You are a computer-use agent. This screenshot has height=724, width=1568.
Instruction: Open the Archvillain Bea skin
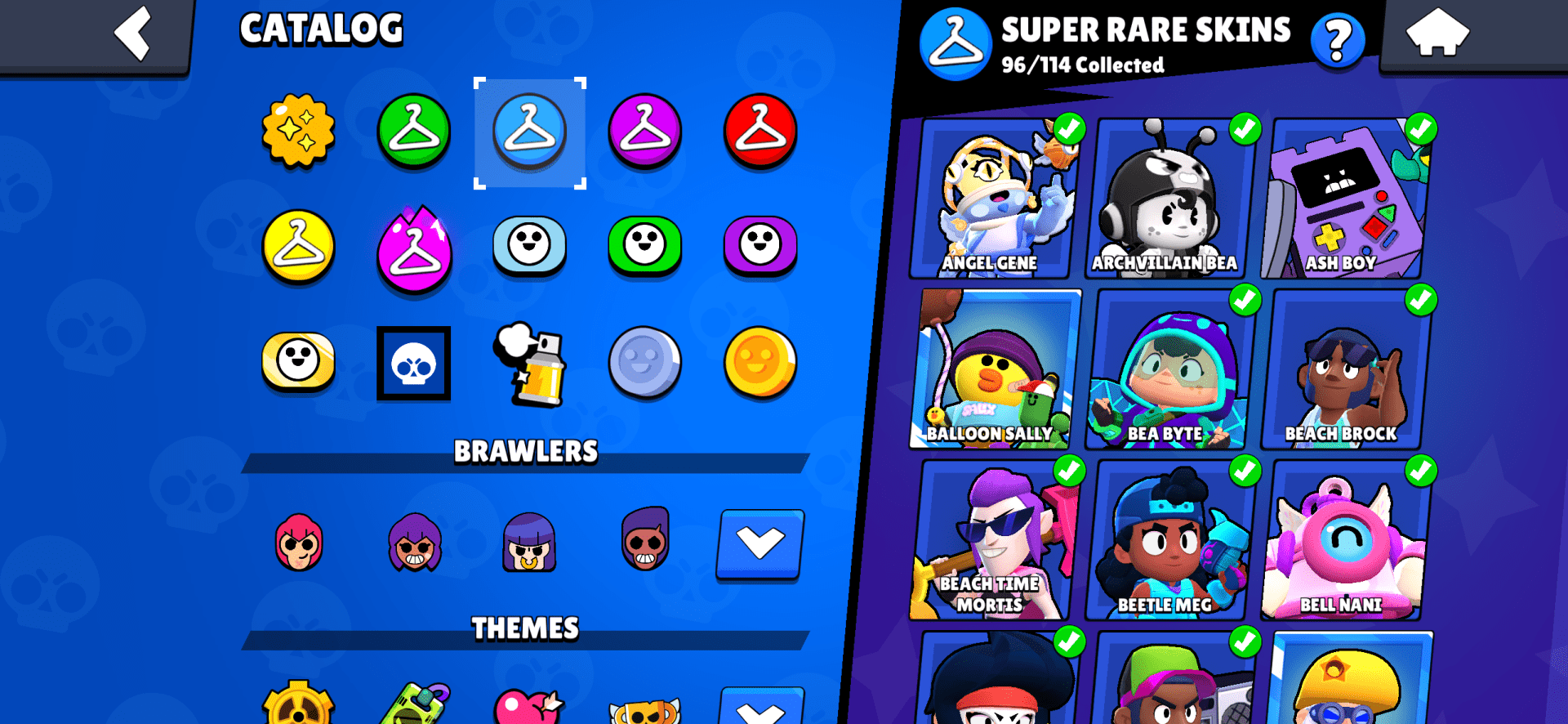click(1168, 200)
